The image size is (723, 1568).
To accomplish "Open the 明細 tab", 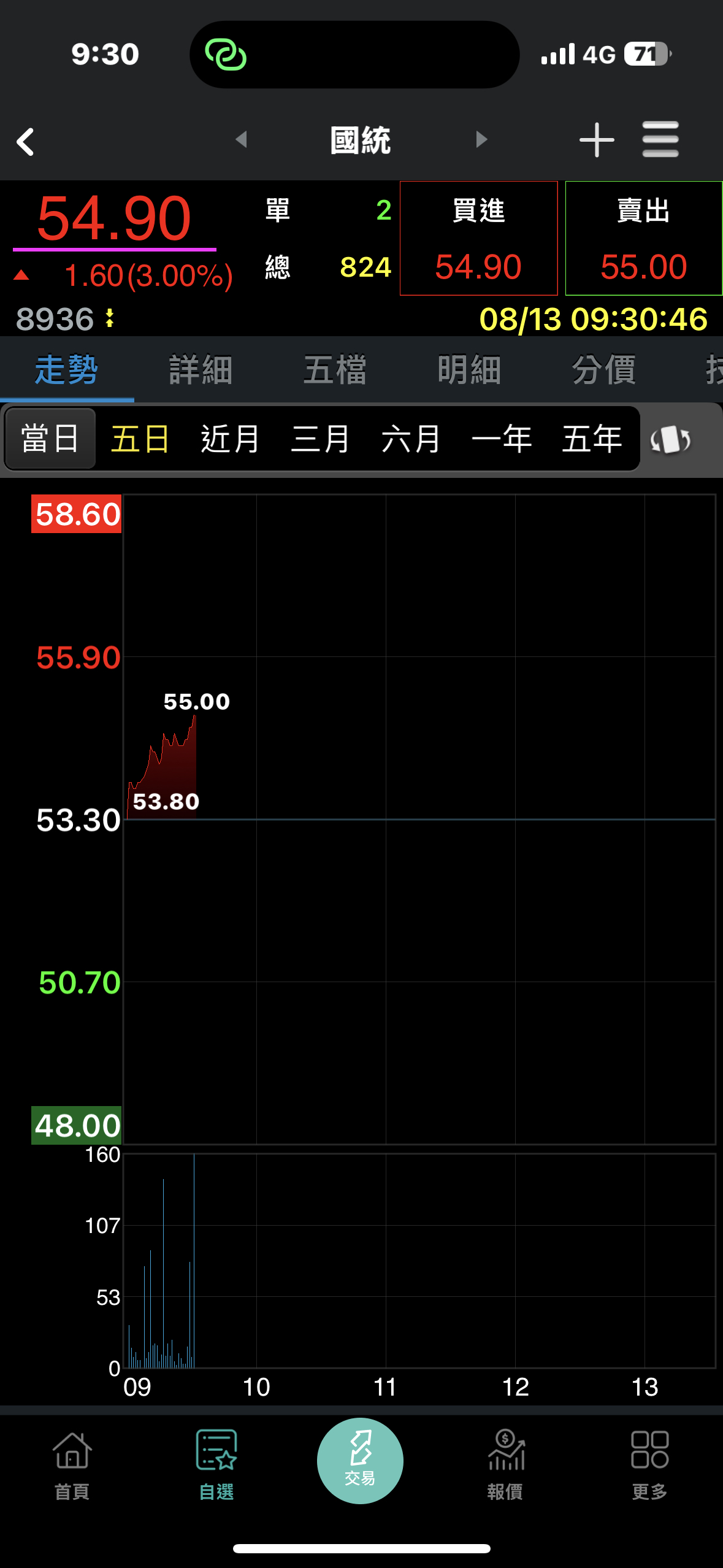I will coord(469,370).
